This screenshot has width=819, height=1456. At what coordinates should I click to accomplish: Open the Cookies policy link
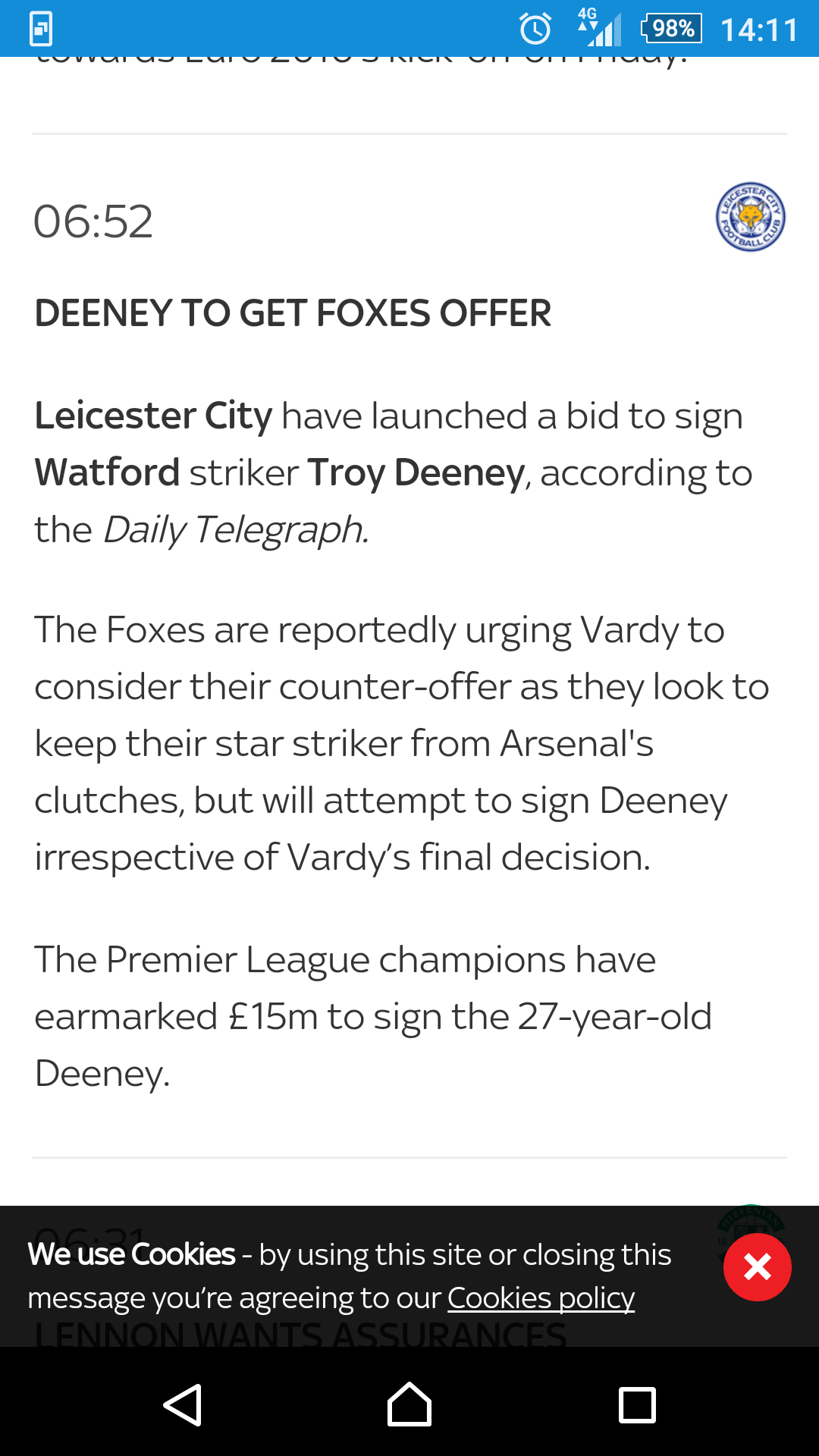point(541,1298)
